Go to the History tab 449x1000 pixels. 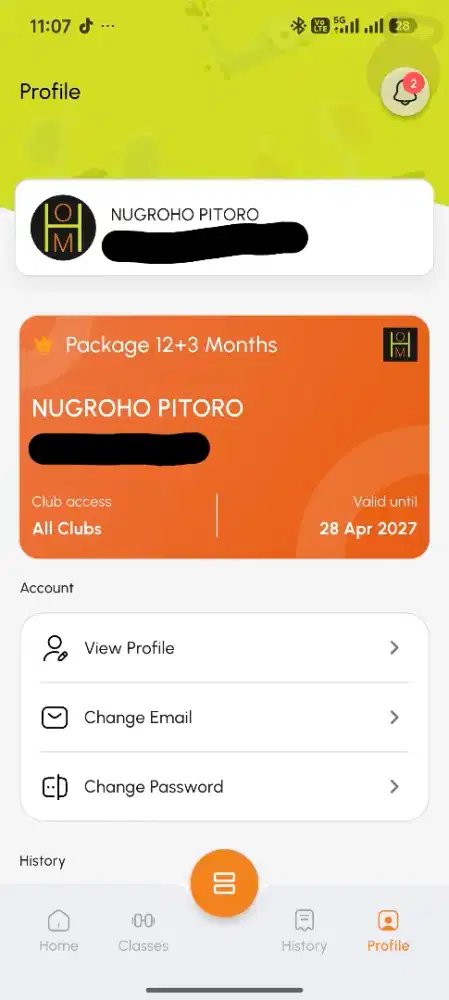pyautogui.click(x=304, y=930)
